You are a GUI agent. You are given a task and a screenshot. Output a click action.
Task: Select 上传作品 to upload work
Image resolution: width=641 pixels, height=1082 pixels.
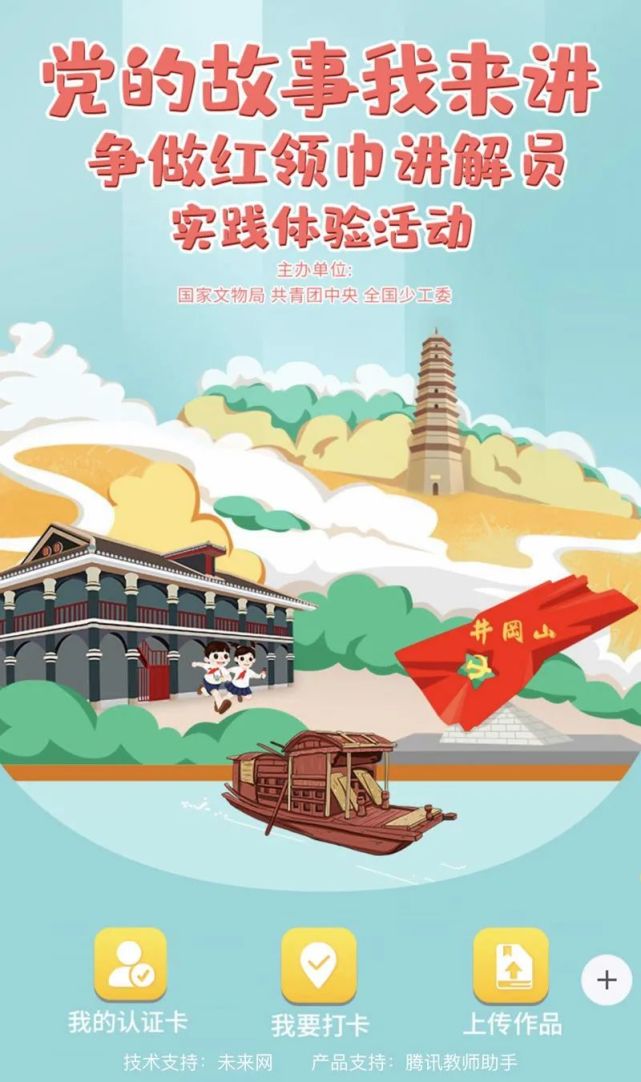tap(511, 965)
